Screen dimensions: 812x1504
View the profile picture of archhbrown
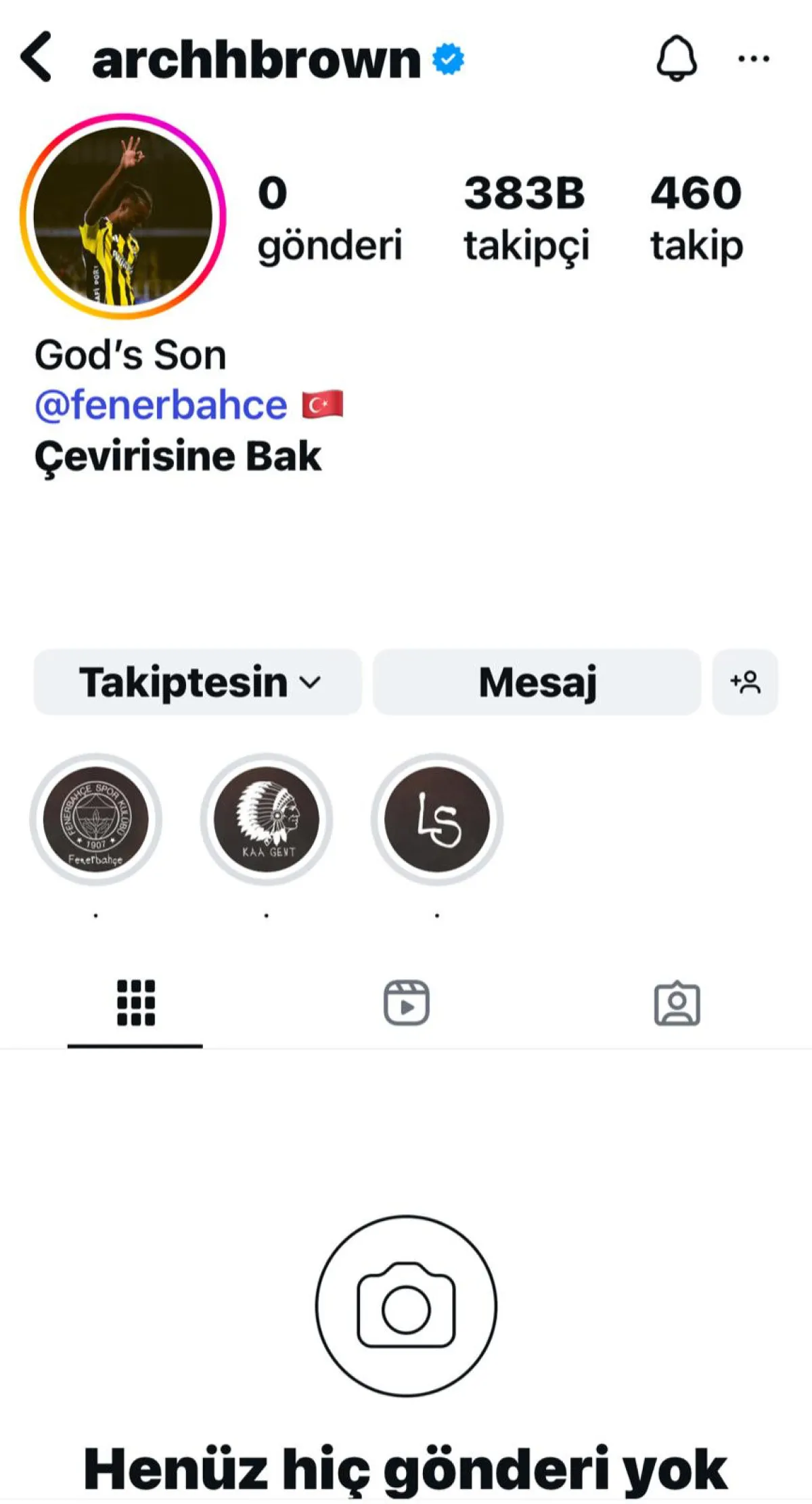[x=125, y=213]
